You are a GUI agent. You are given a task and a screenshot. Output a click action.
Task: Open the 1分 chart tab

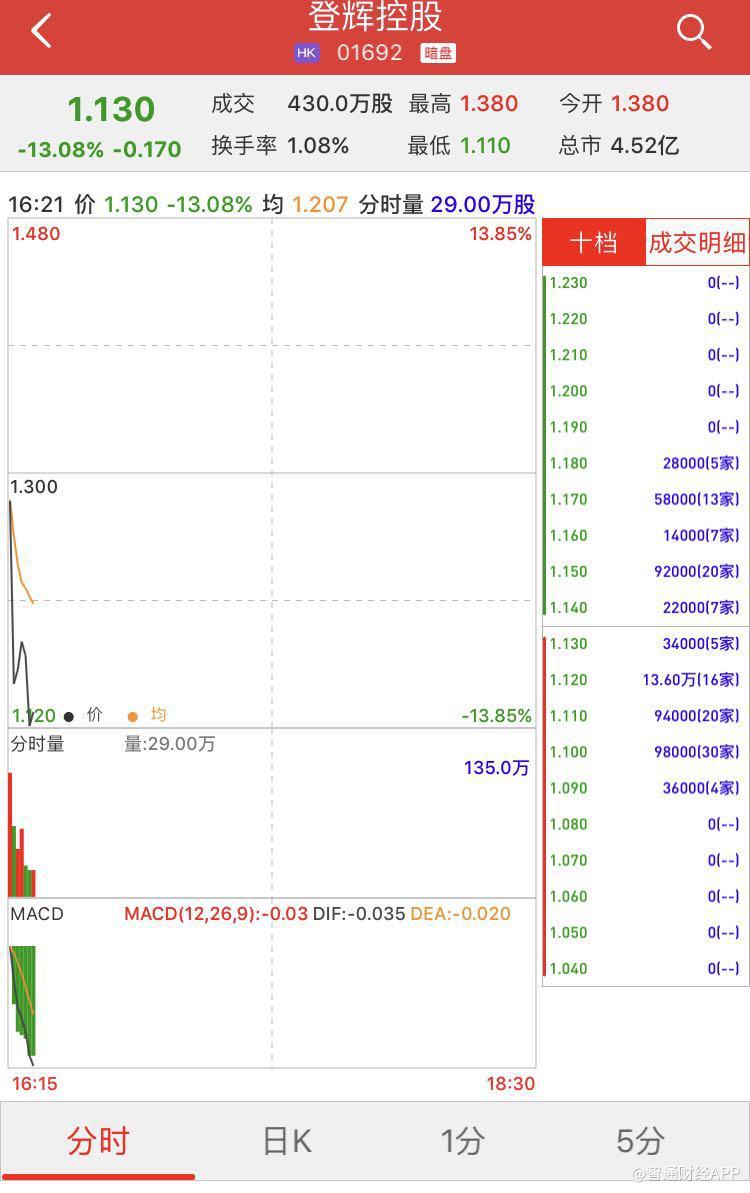click(463, 1141)
